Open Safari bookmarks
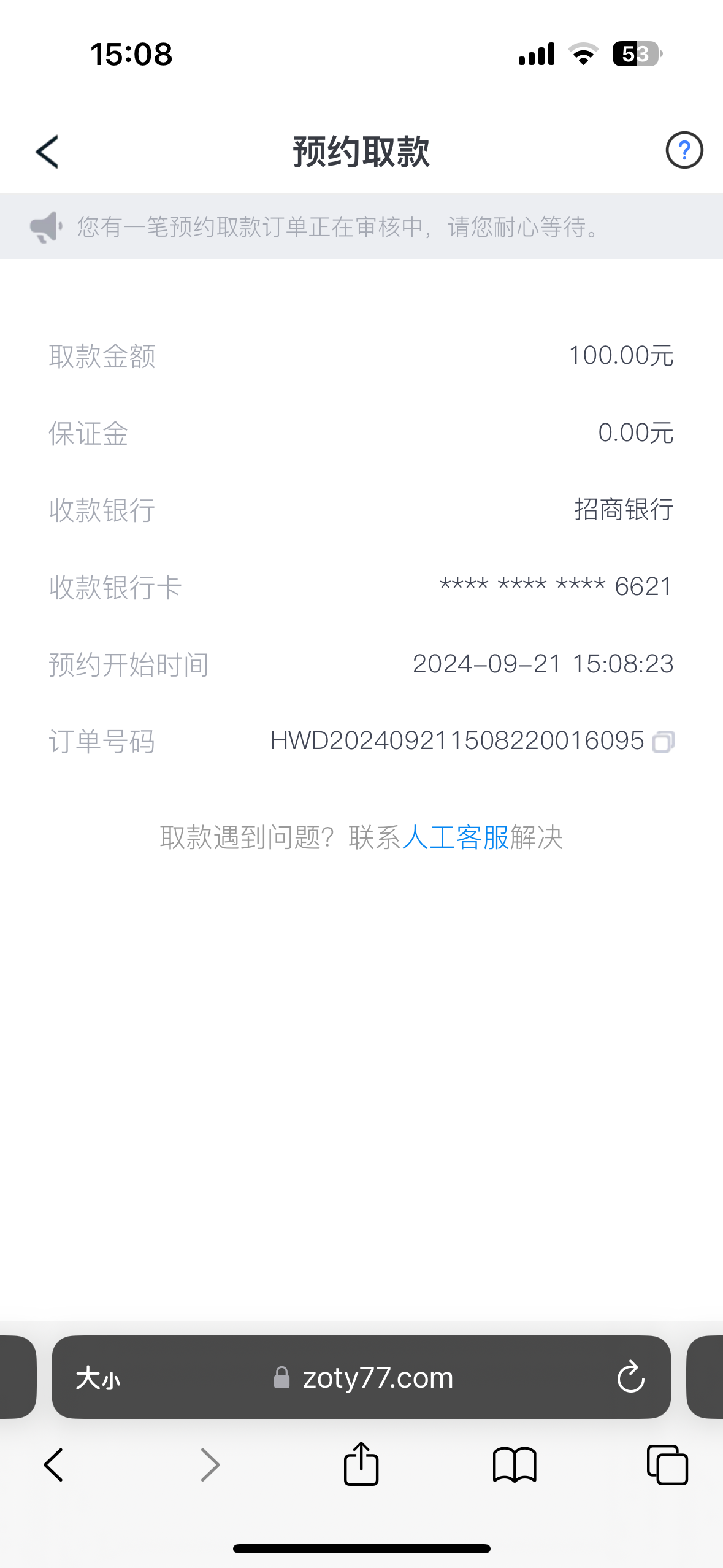The height and width of the screenshot is (1568, 723). coord(515,1465)
